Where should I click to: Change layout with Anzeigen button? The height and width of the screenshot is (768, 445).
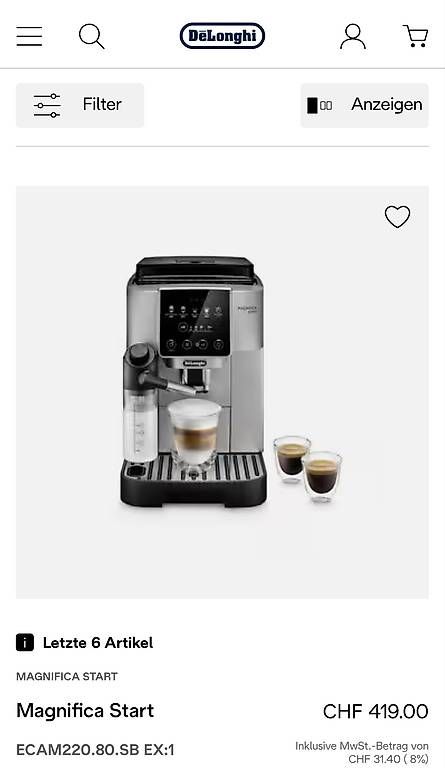coord(365,105)
